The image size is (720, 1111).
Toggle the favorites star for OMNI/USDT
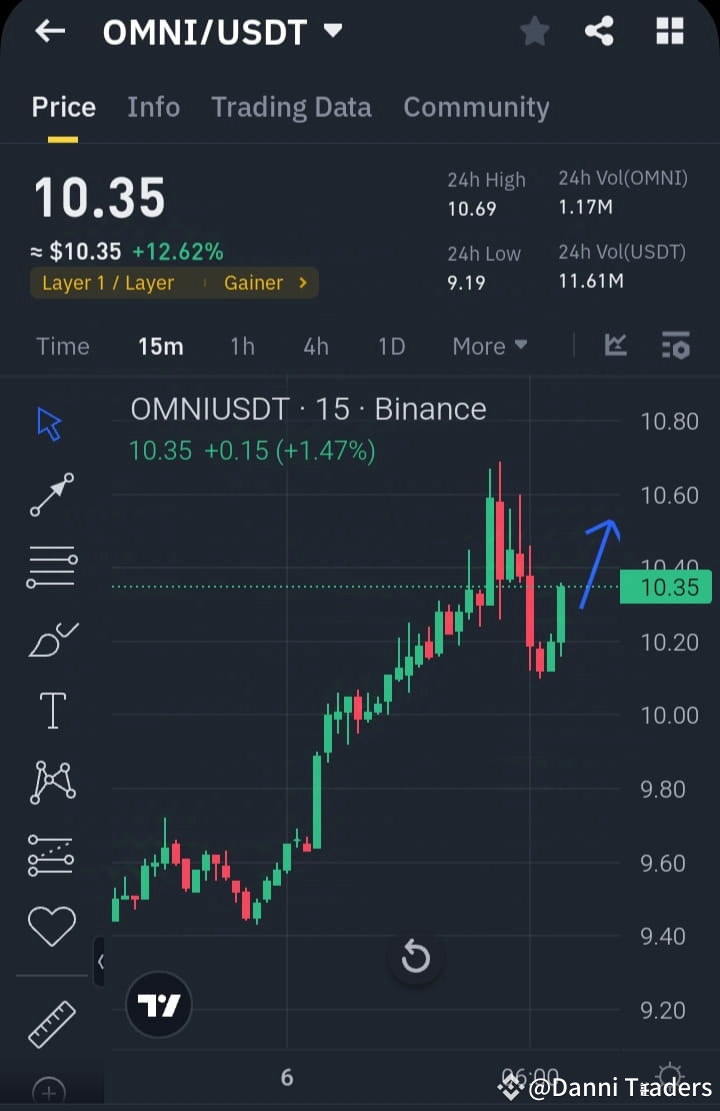tap(534, 31)
